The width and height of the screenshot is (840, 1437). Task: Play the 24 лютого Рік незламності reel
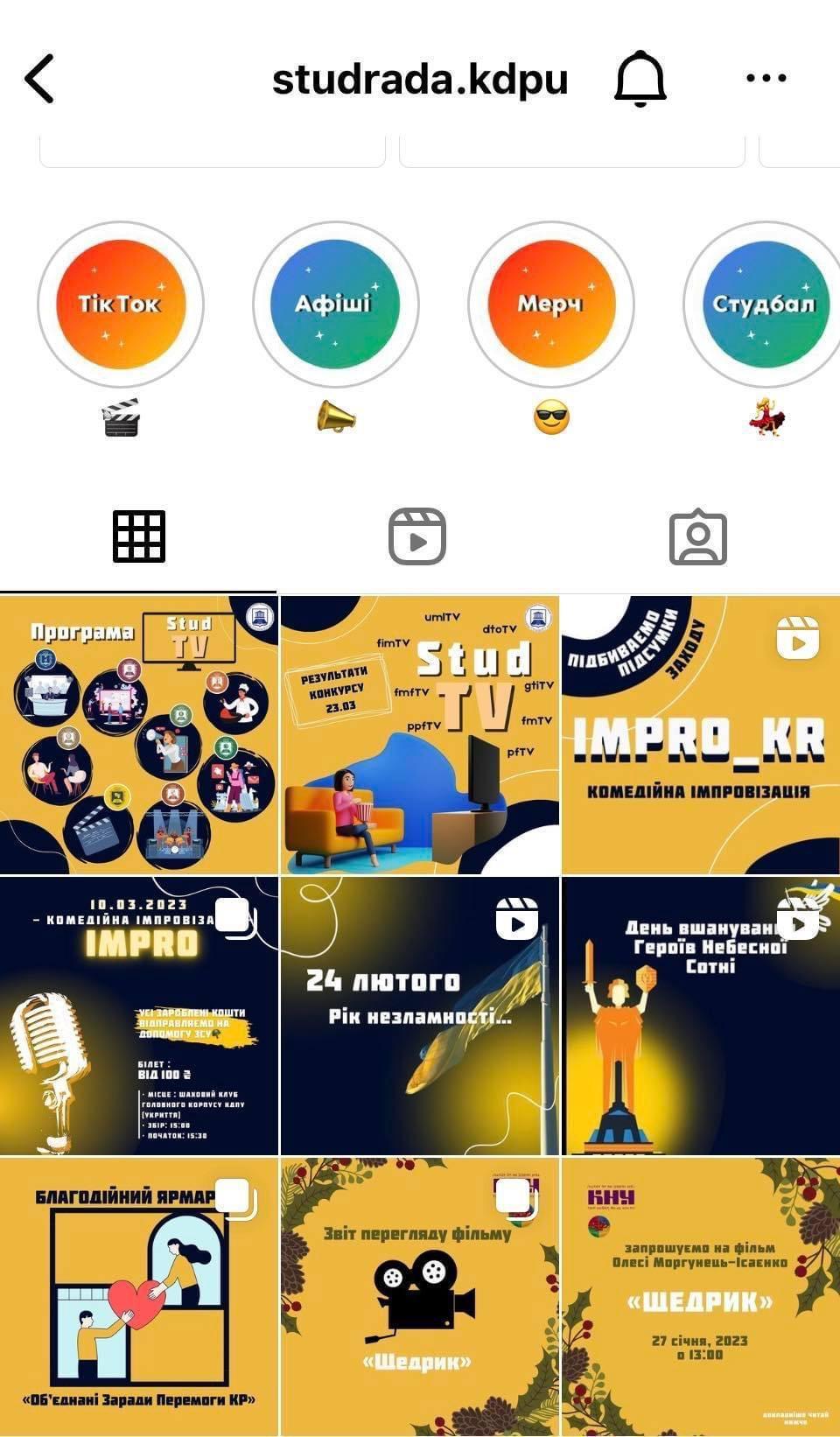[x=419, y=1016]
